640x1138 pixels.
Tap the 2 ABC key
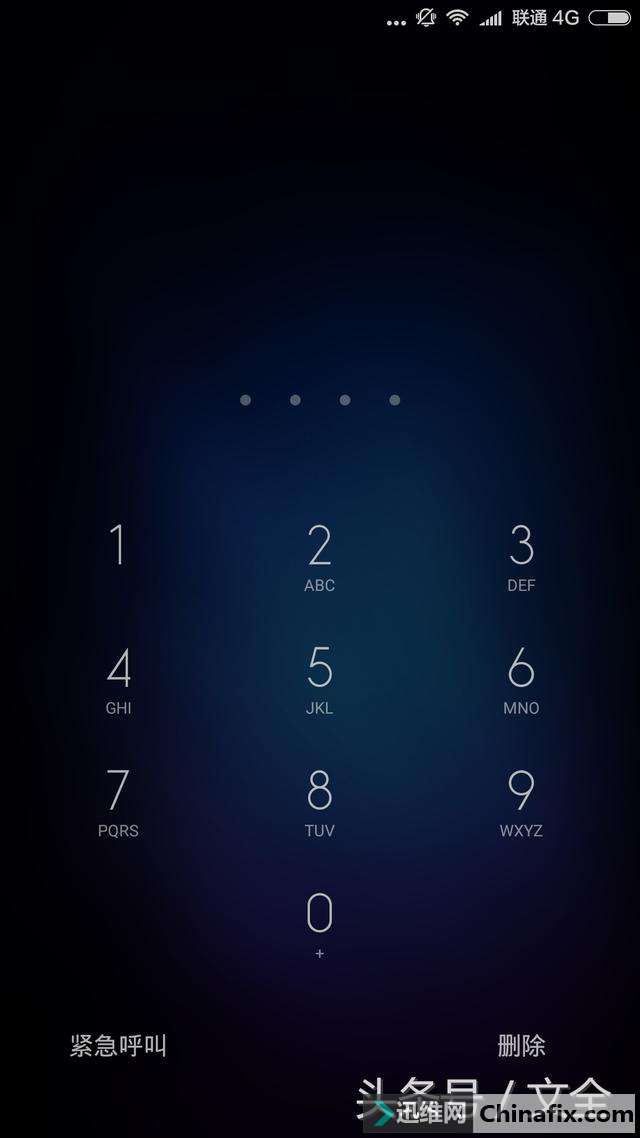coord(319,556)
